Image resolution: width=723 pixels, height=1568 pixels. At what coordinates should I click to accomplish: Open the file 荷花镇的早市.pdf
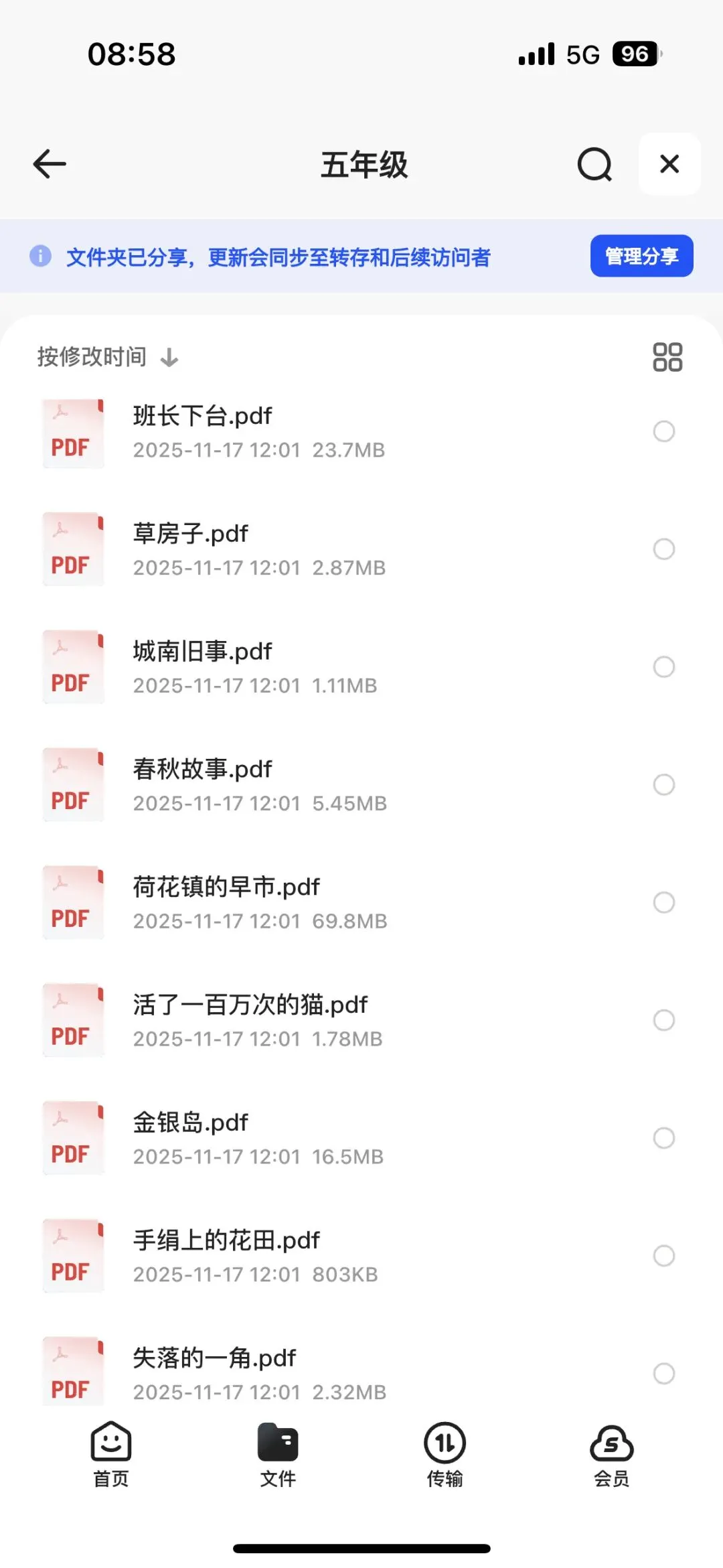tap(226, 887)
